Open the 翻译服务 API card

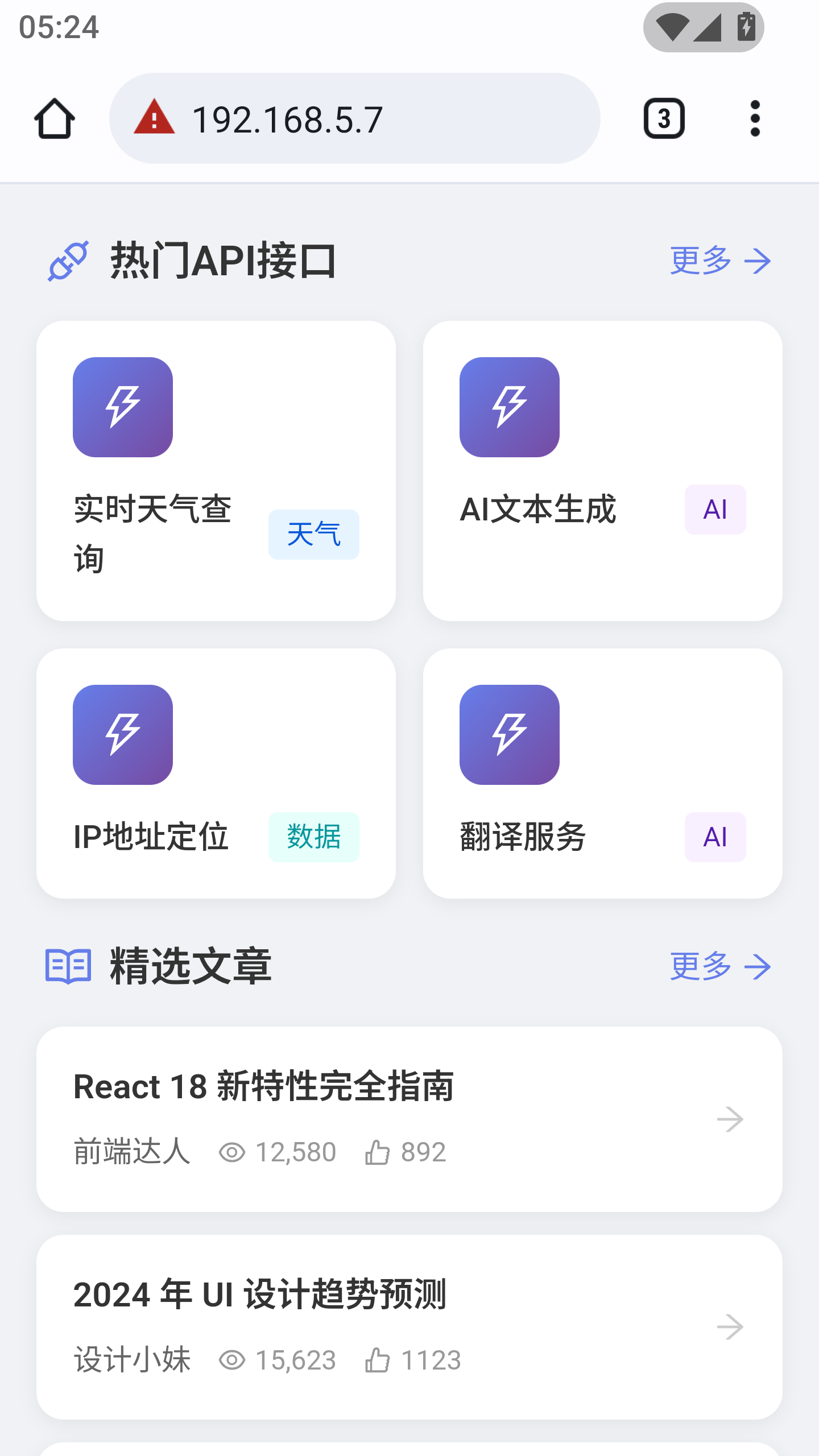603,773
